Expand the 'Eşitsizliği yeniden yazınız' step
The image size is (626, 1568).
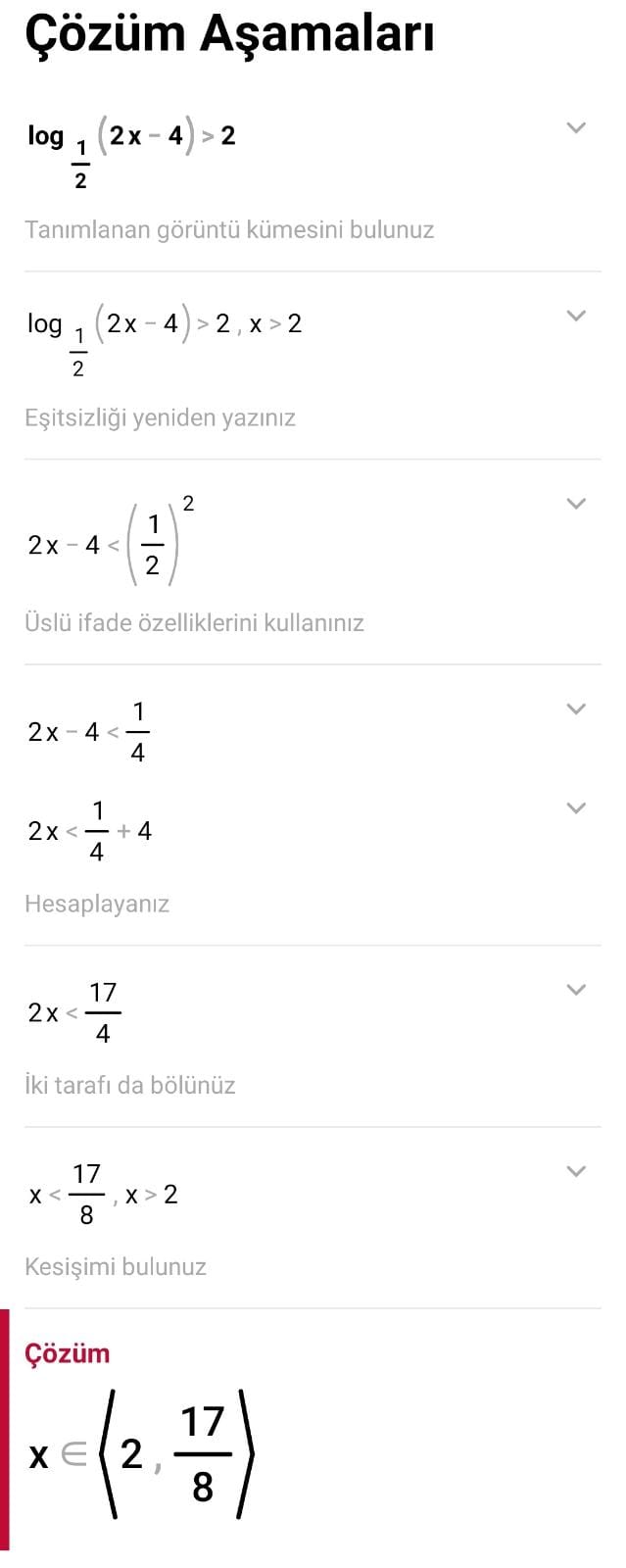[576, 316]
